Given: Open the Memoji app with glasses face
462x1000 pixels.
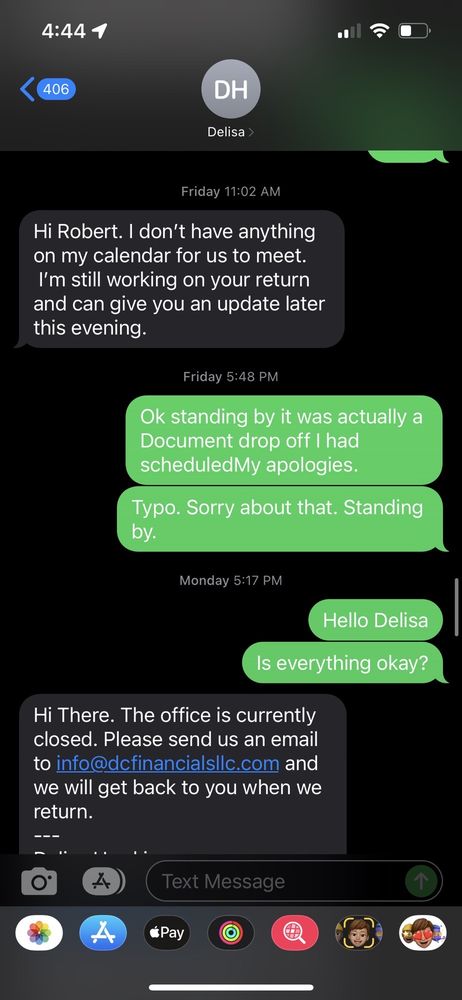Looking at the screenshot, I should pyautogui.click(x=359, y=933).
